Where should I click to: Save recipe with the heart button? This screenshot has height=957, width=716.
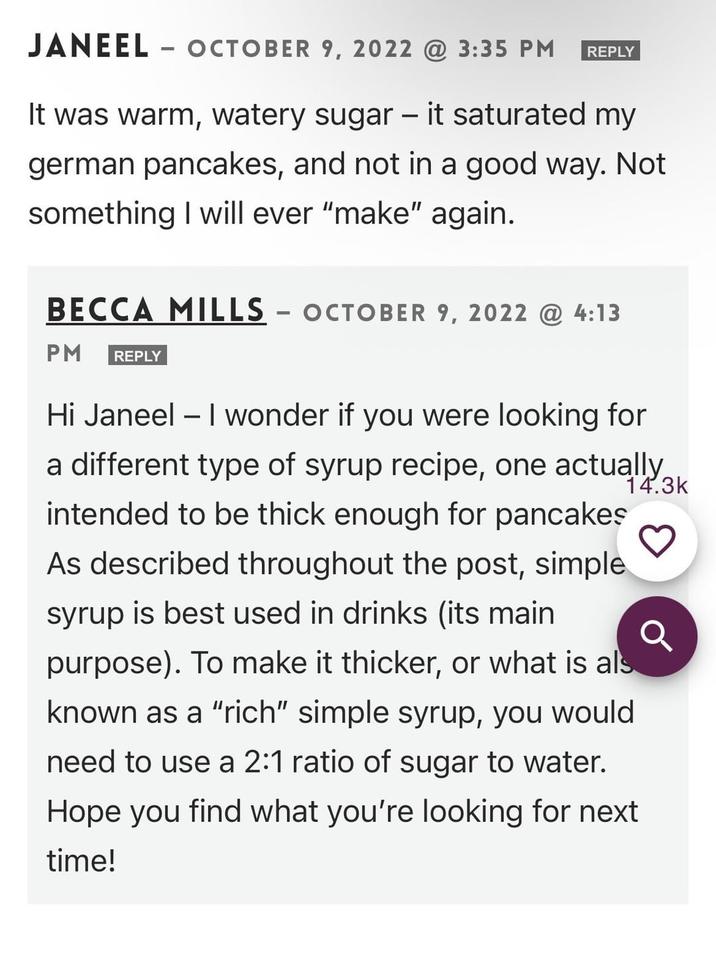coord(657,541)
